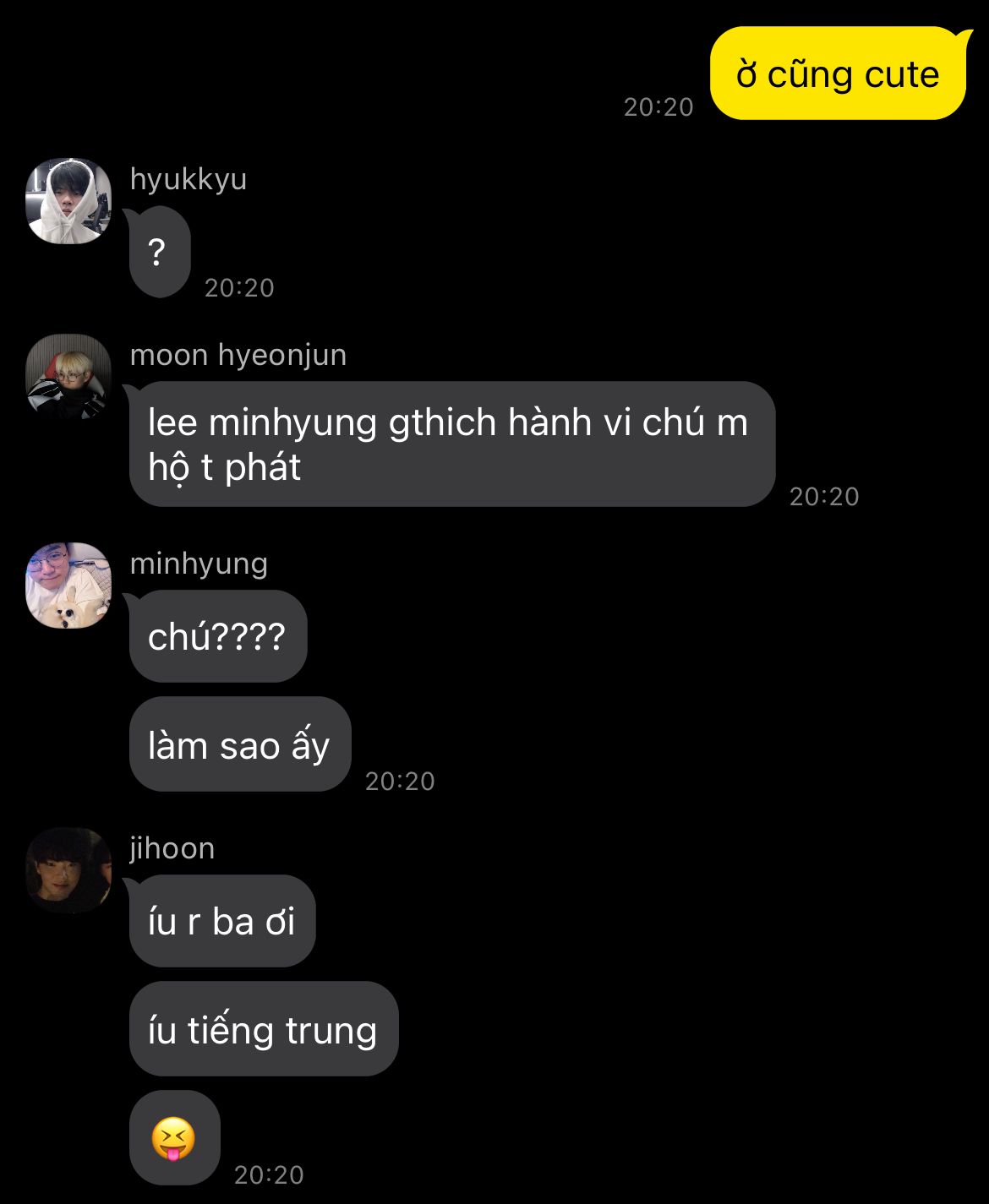The image size is (989, 1204).
Task: Tap minhyung's profile photo
Action: pos(68,586)
